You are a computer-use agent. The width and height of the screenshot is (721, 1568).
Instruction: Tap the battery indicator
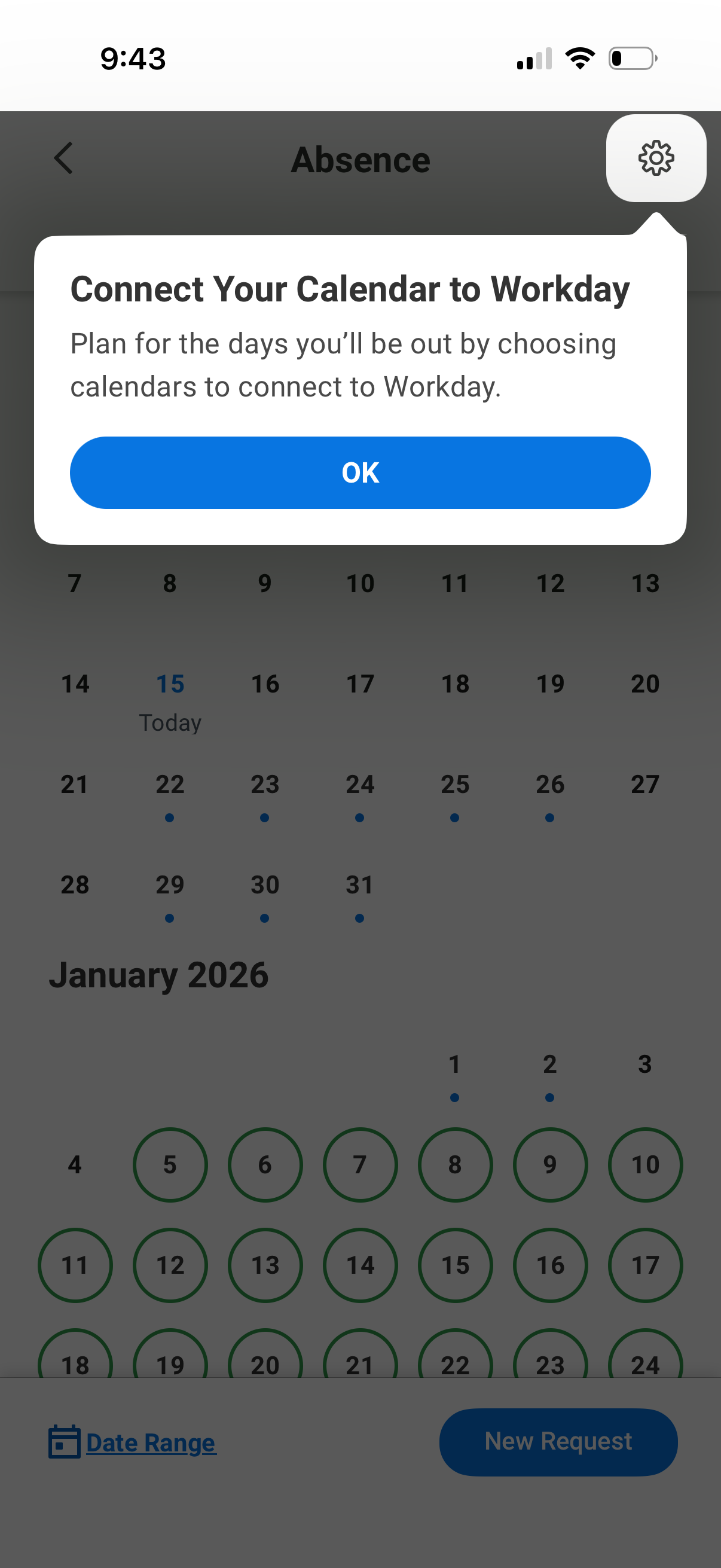tap(631, 58)
